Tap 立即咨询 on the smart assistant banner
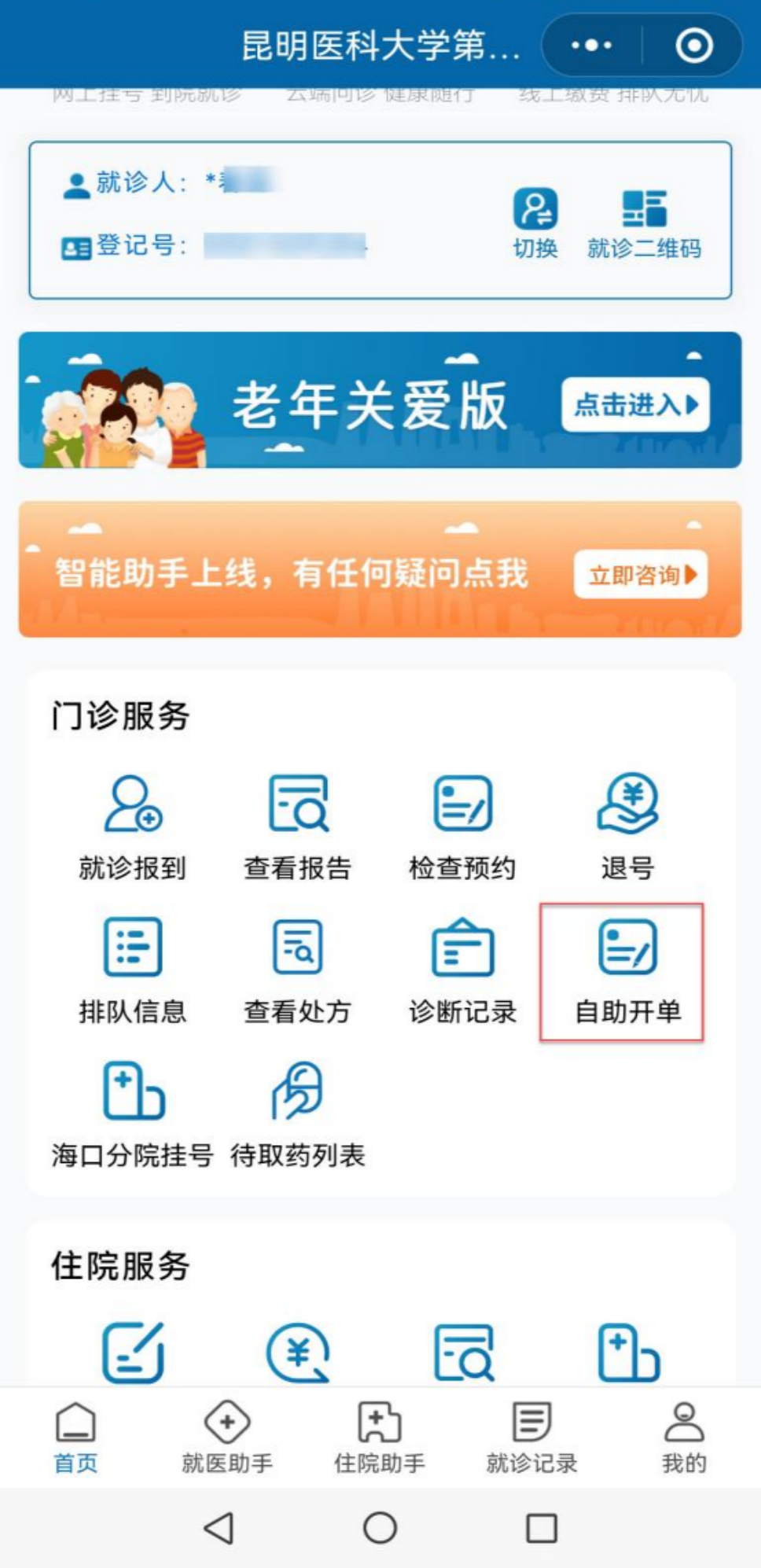The image size is (761, 1568). point(641,575)
